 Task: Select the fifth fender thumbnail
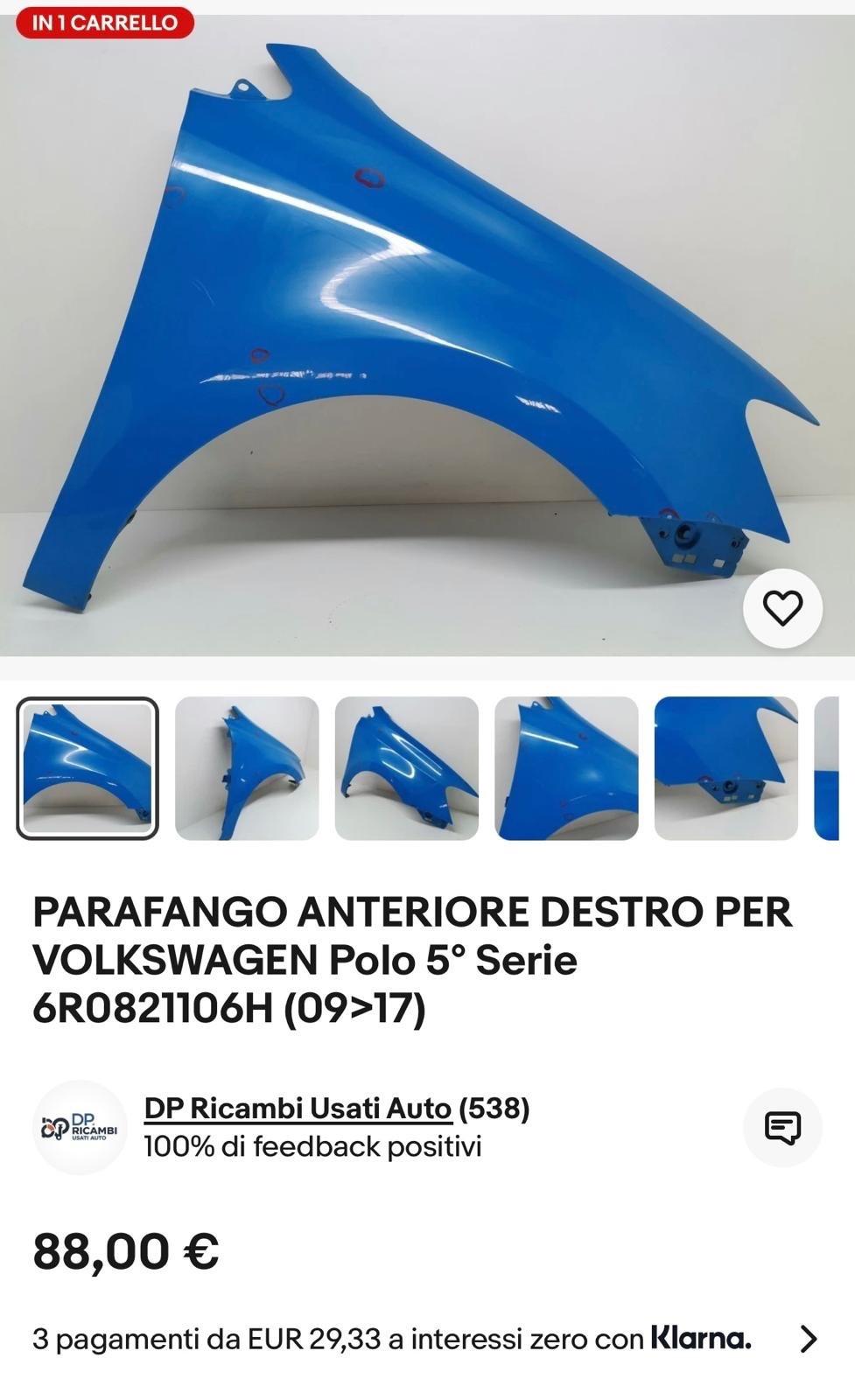click(725, 768)
